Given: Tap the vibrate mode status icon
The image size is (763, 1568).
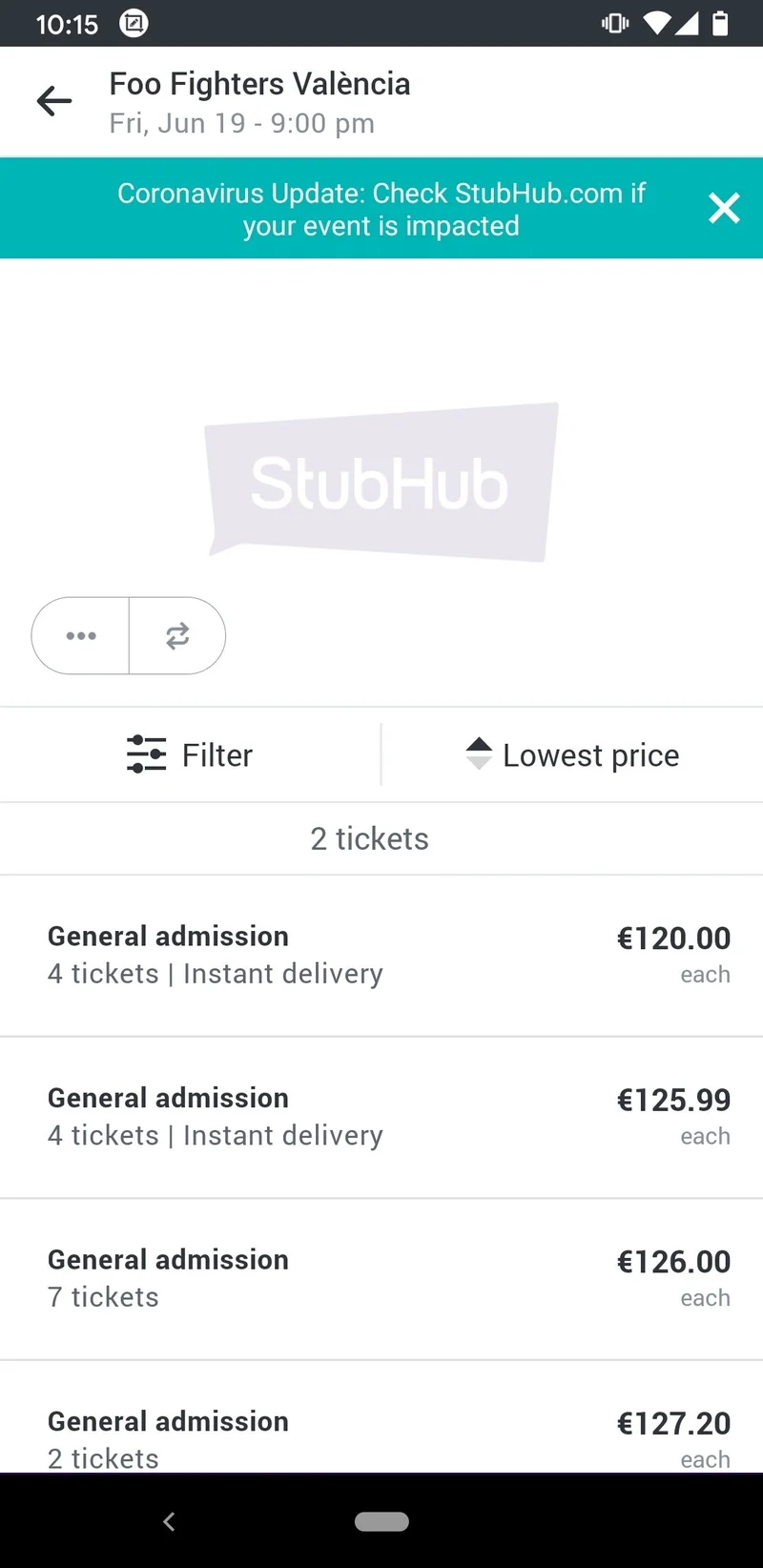Looking at the screenshot, I should tap(613, 23).
